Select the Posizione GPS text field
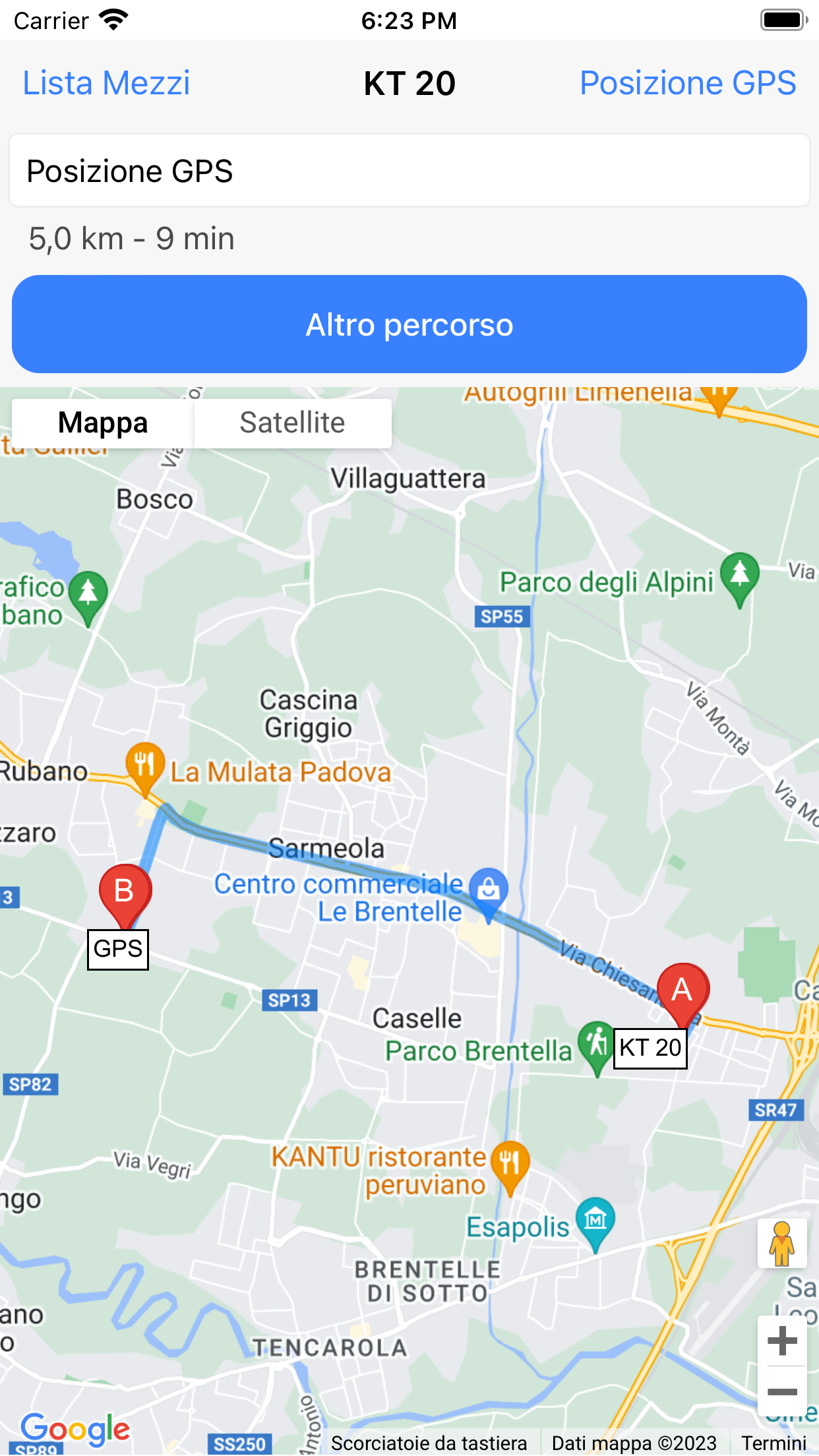 (x=409, y=171)
